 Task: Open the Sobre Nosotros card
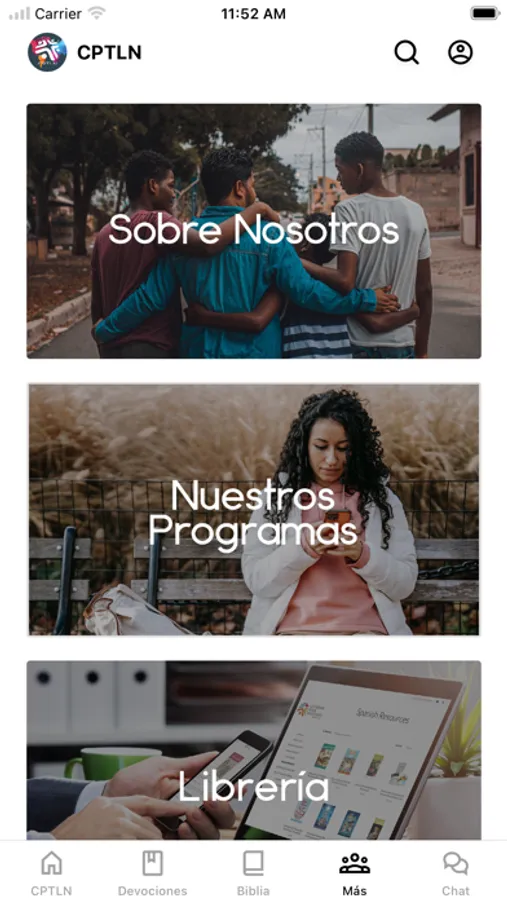click(254, 231)
